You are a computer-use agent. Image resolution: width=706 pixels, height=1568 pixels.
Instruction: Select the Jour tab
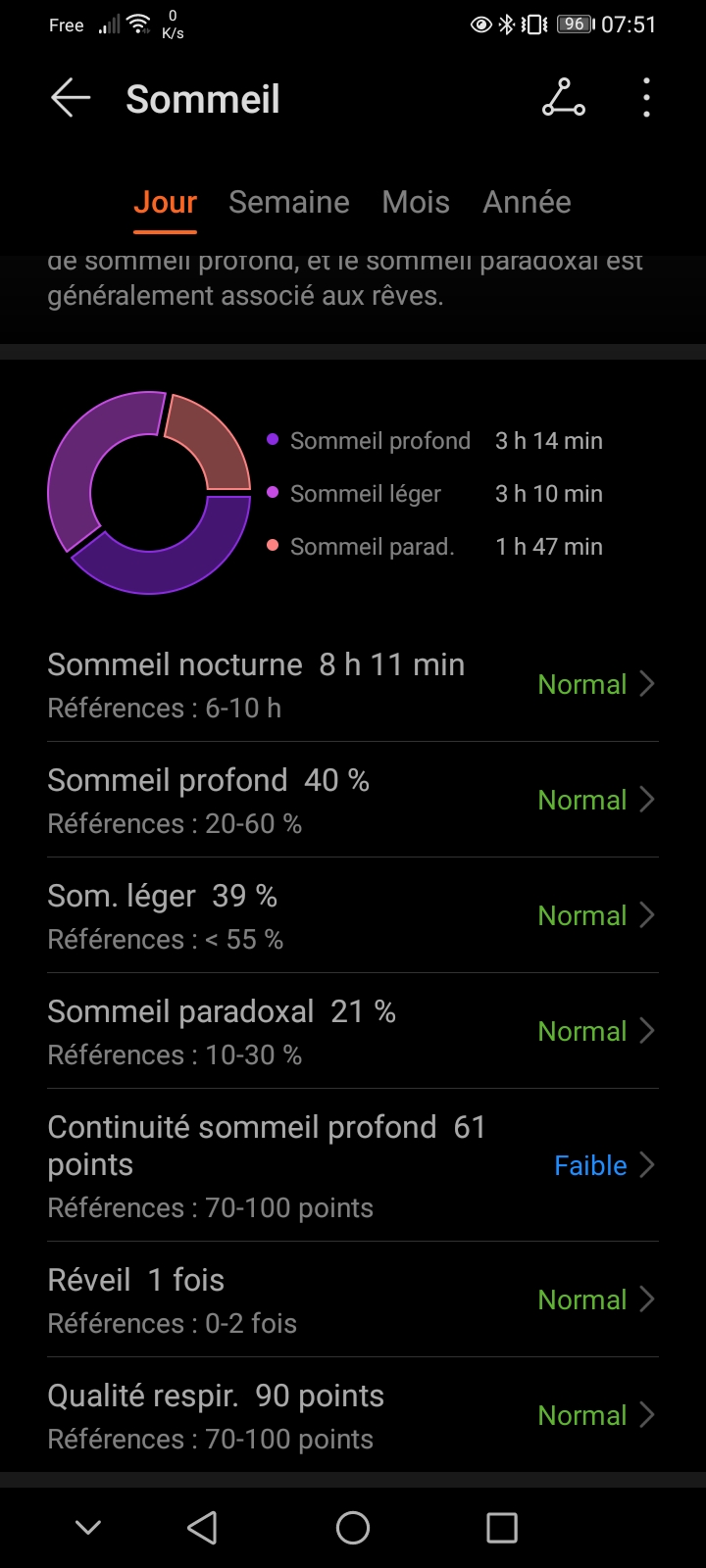[x=165, y=203]
